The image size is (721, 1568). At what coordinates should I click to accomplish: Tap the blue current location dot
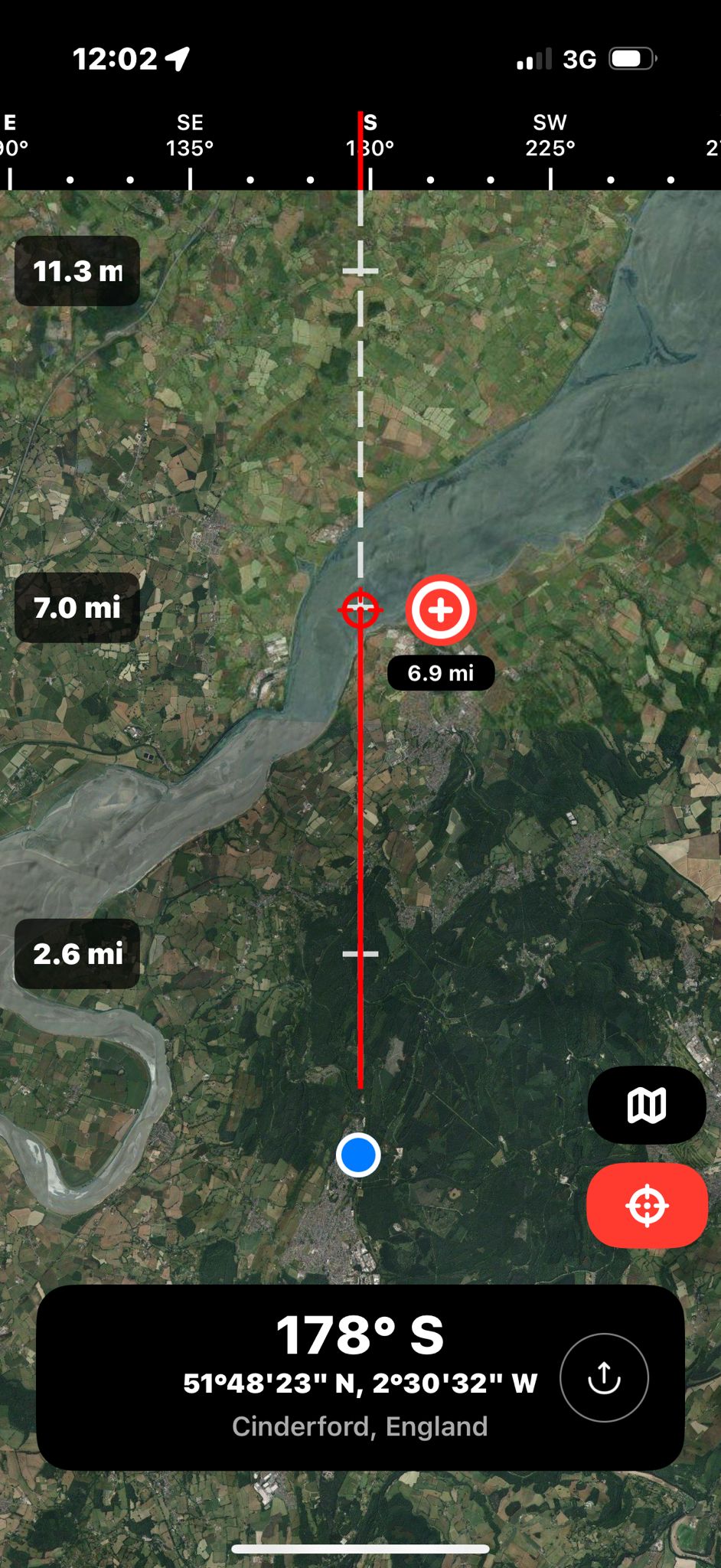tap(358, 1155)
